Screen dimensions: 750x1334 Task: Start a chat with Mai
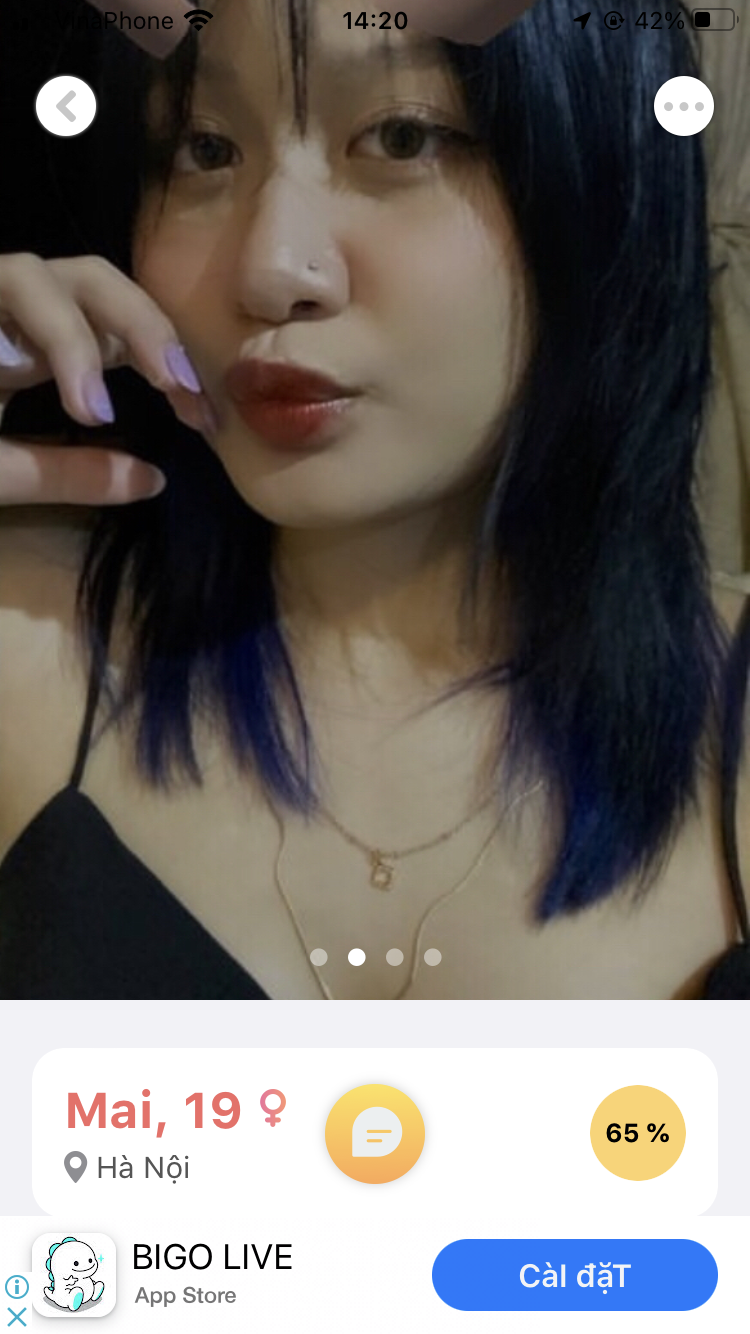[375, 1134]
